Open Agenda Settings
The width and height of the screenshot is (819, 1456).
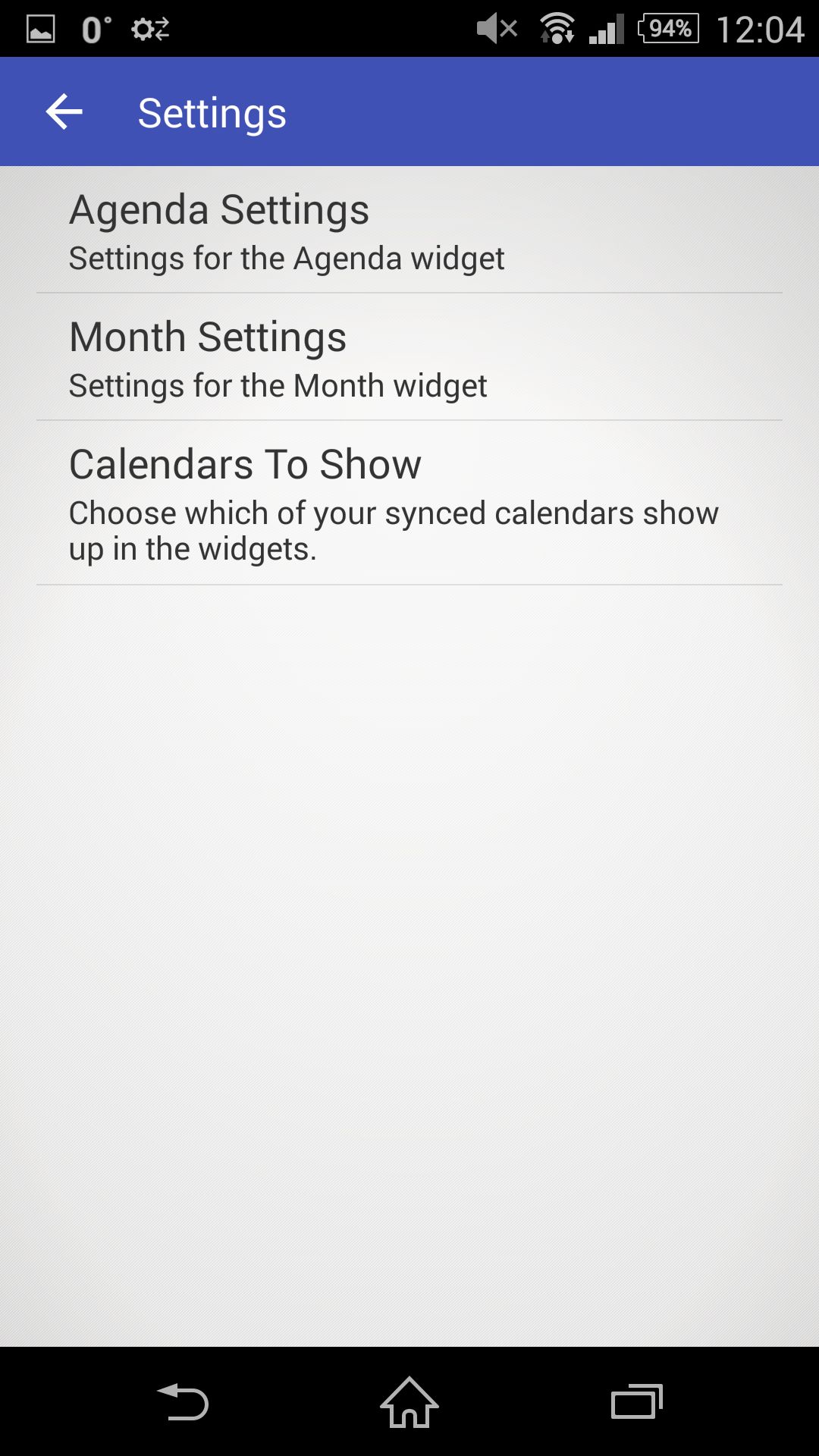click(409, 230)
